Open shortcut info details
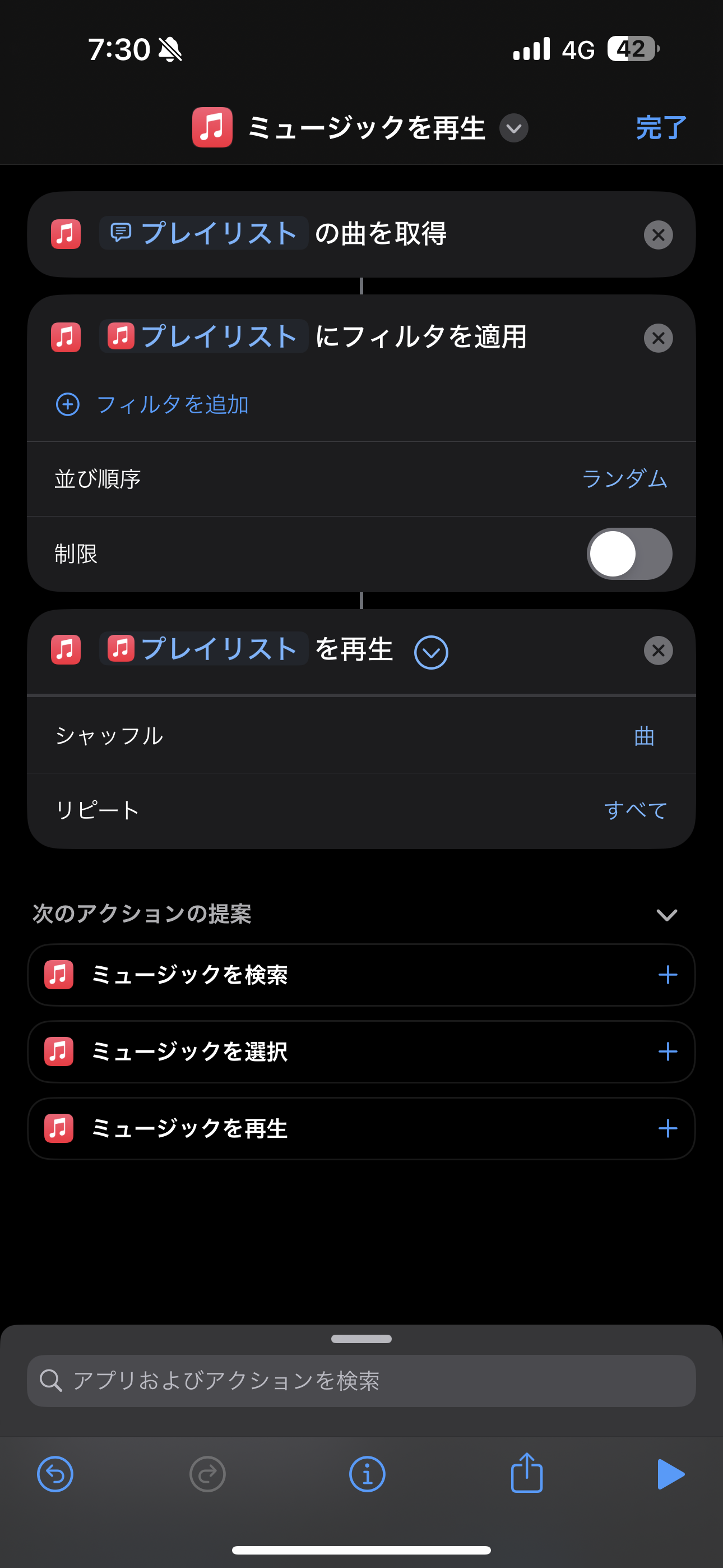Viewport: 723px width, 1568px height. click(x=367, y=1474)
